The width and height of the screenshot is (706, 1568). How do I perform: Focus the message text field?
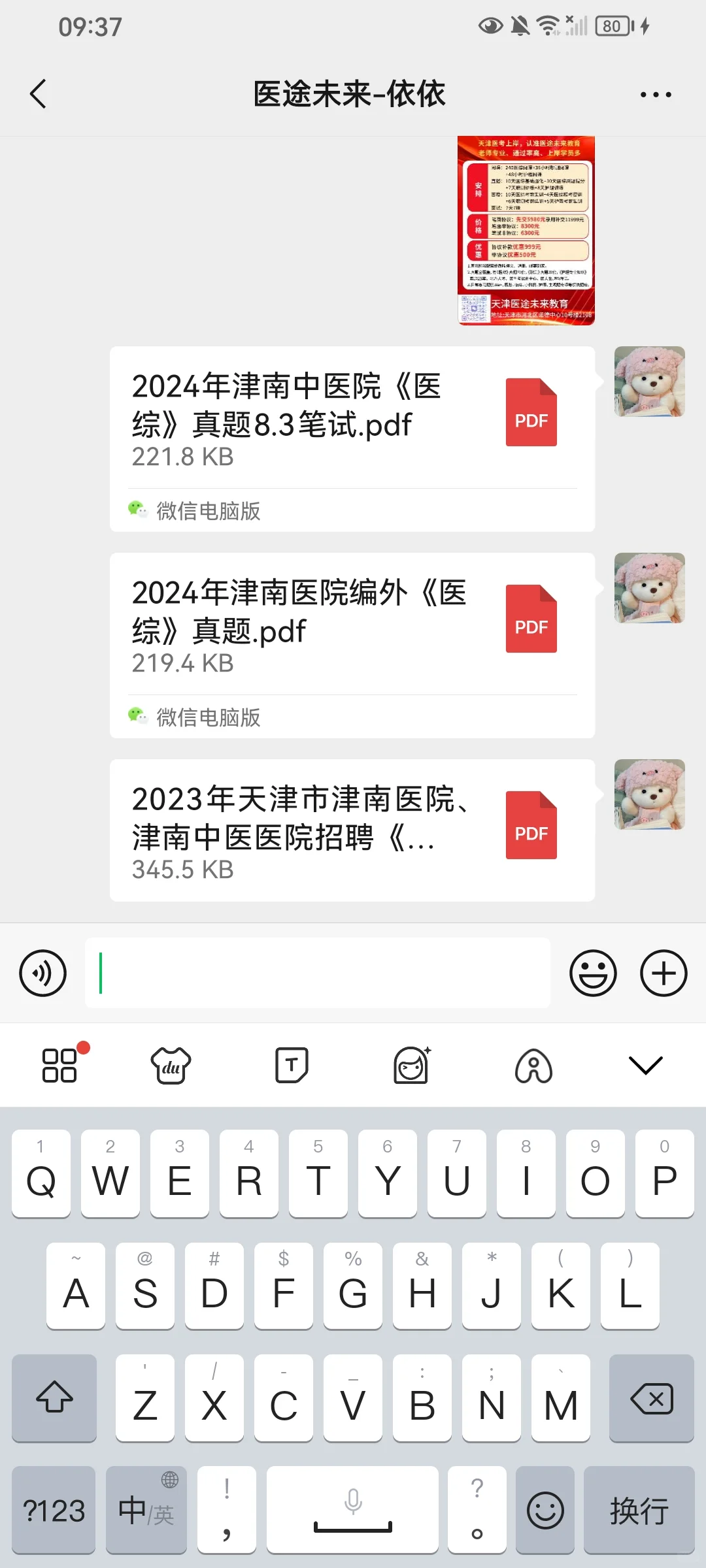pos(317,973)
